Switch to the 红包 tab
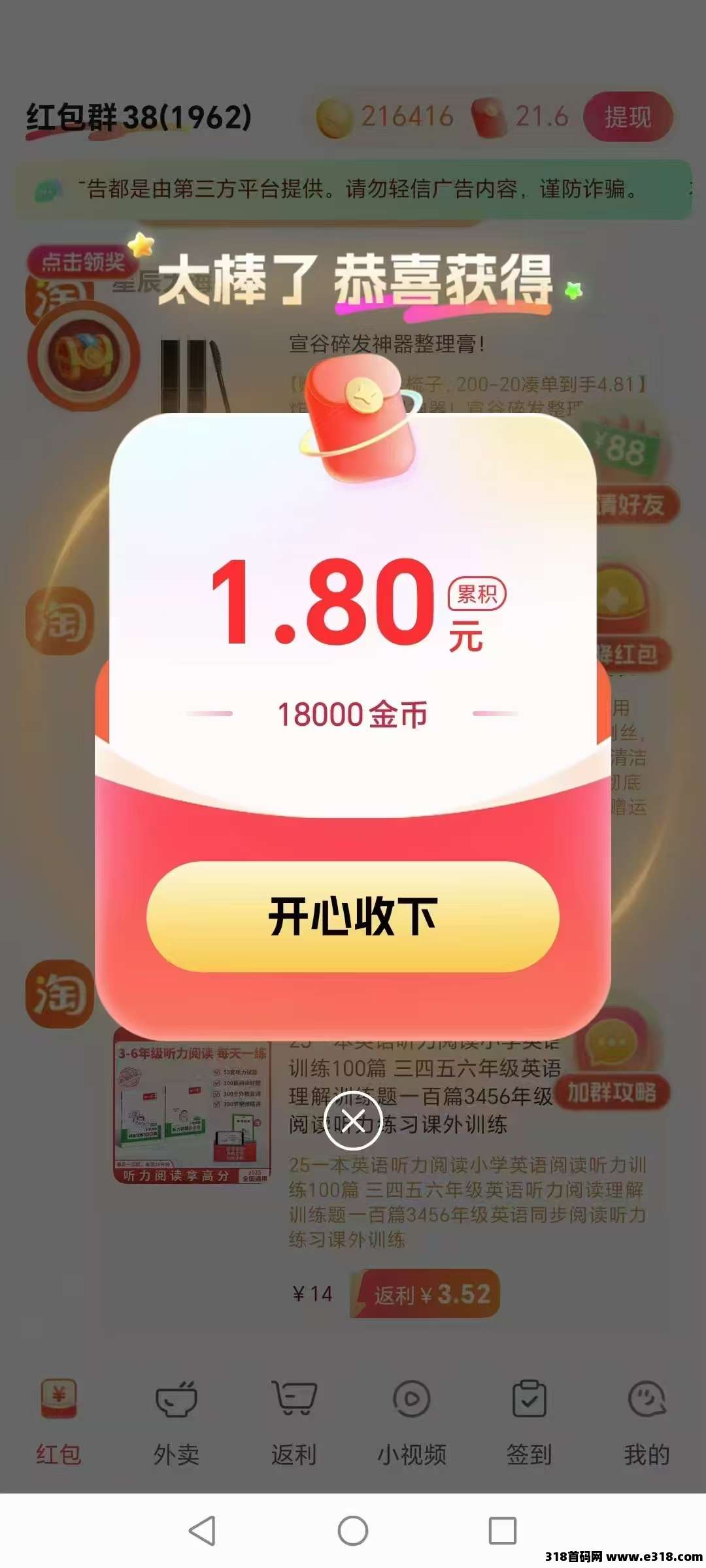 (59, 1418)
